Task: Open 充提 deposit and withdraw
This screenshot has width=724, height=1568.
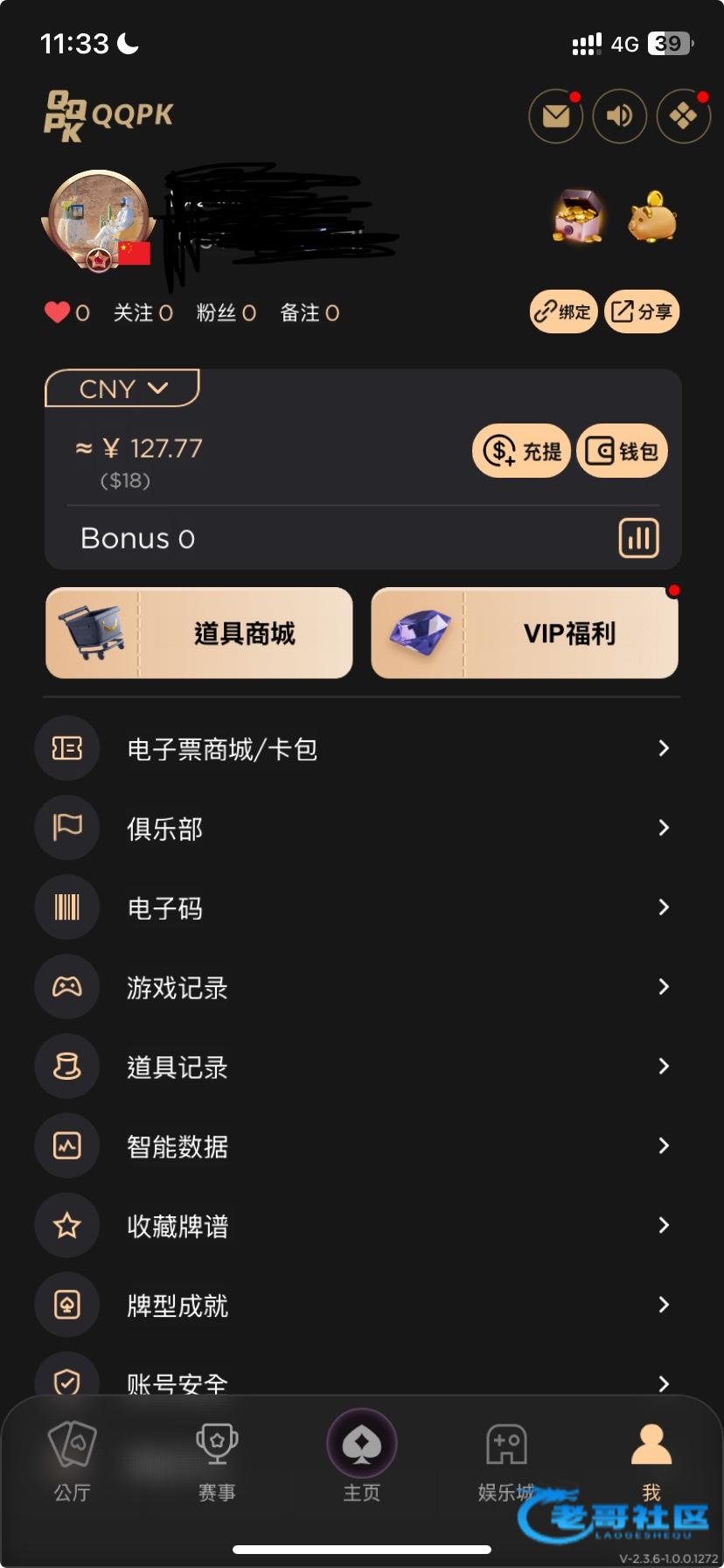Action: 521,451
